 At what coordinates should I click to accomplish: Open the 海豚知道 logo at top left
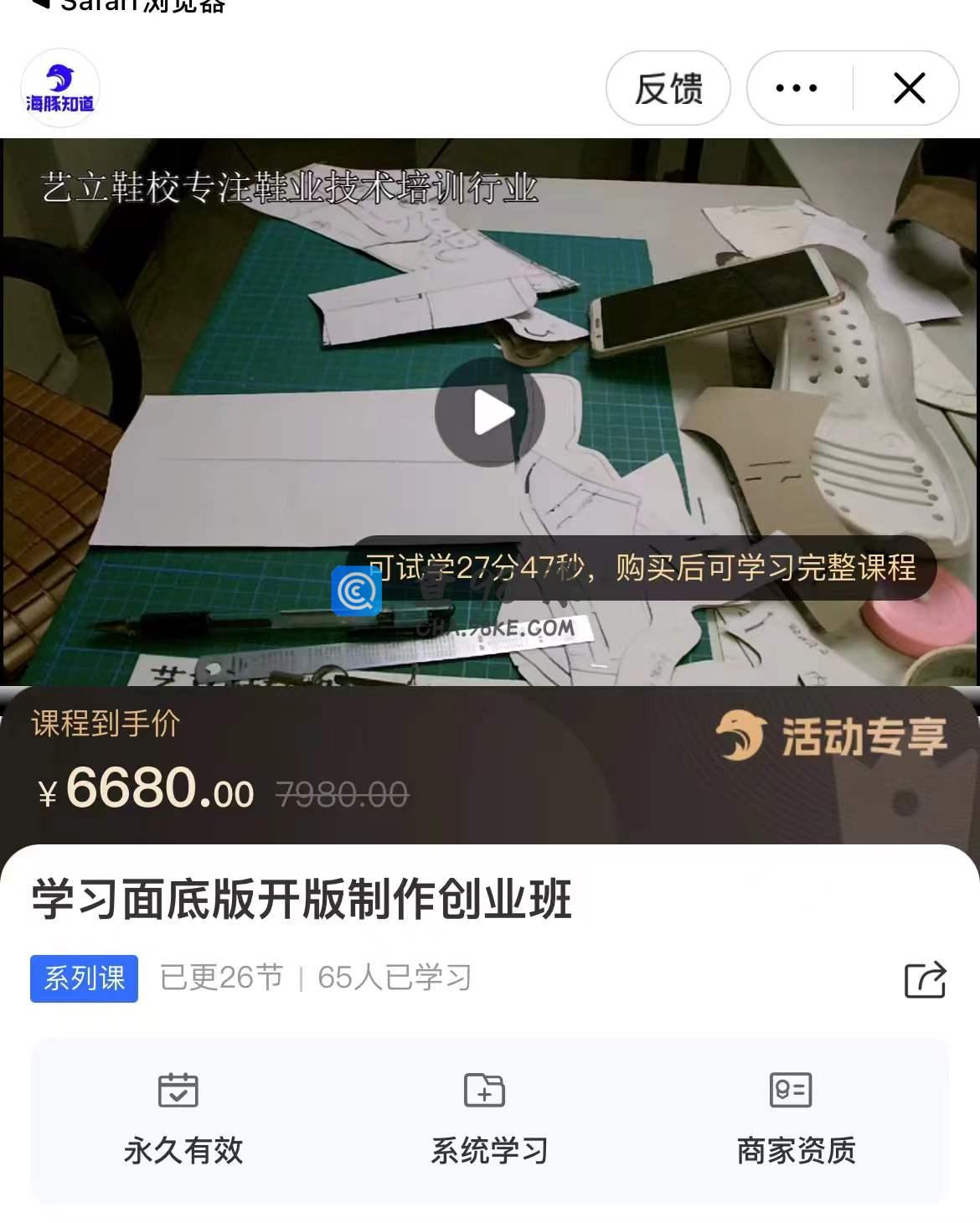[x=59, y=88]
